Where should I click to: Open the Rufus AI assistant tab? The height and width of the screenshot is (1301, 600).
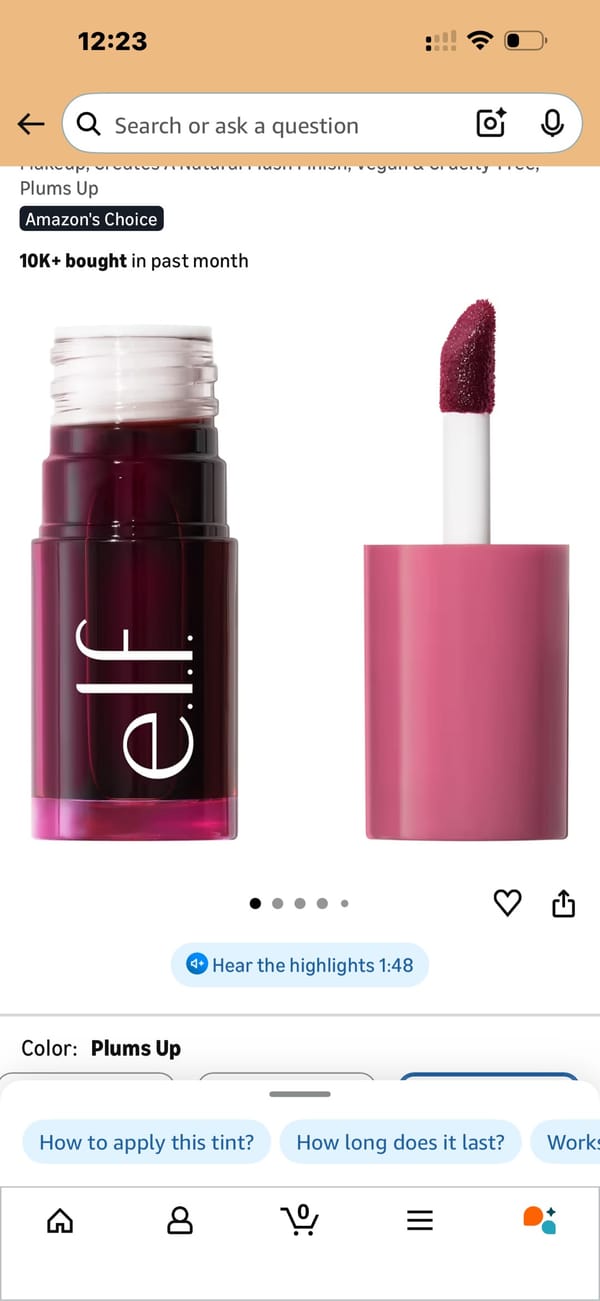click(x=540, y=1220)
